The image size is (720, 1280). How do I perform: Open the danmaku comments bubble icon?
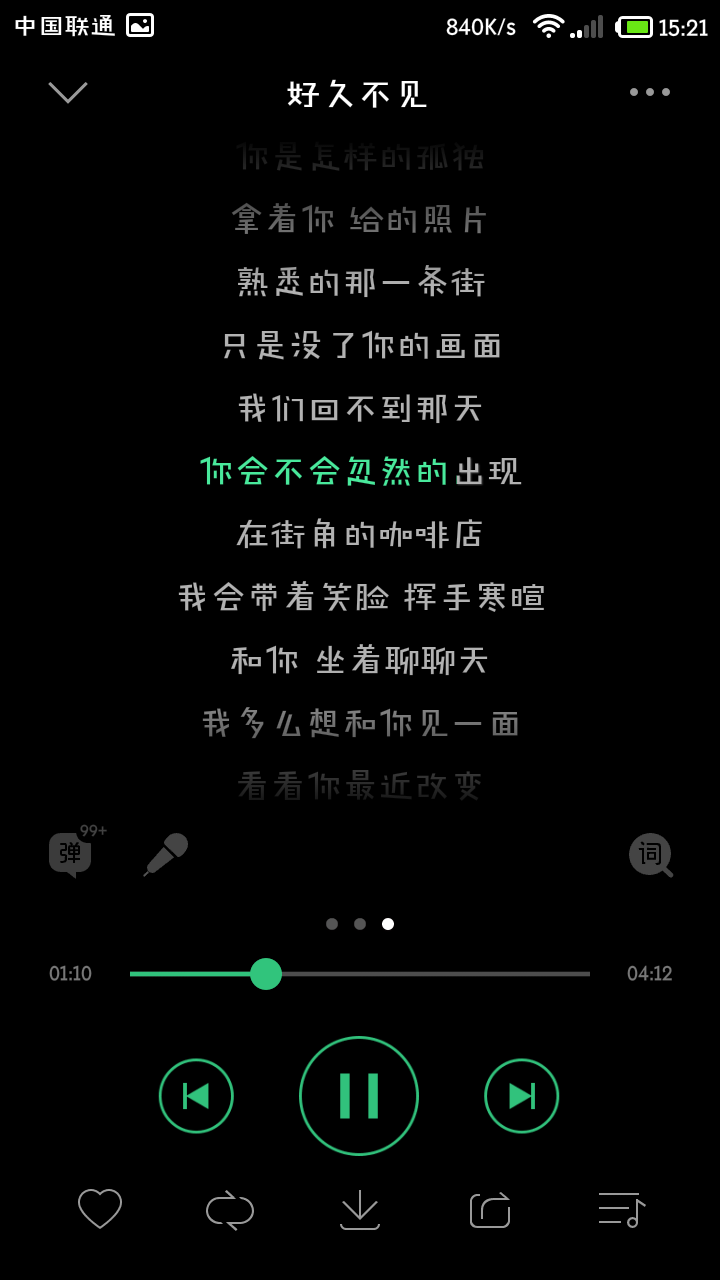pyautogui.click(x=70, y=855)
